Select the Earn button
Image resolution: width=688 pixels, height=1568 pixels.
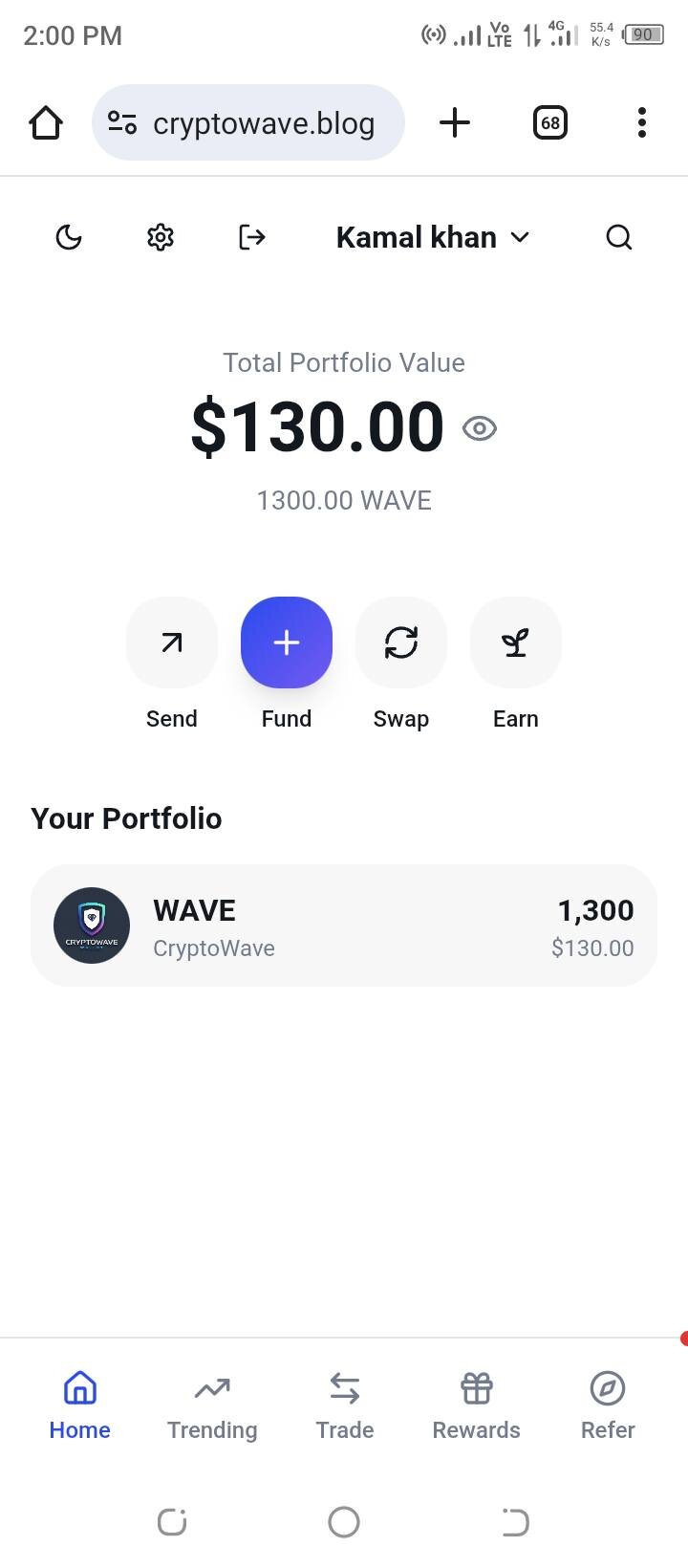(x=516, y=642)
